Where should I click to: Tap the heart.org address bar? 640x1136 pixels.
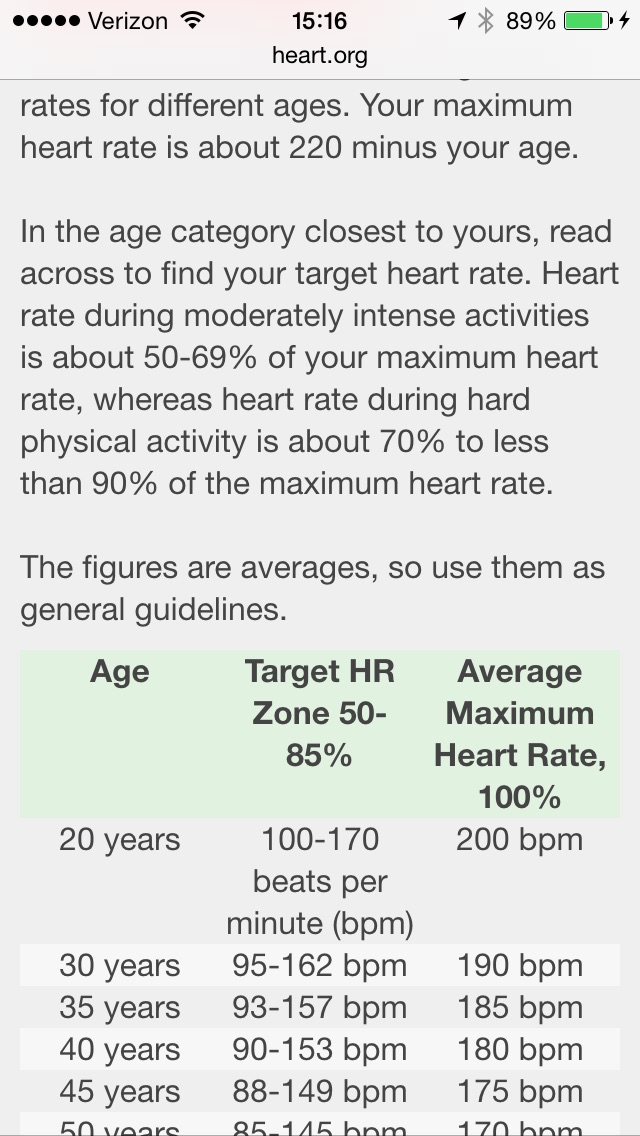tap(320, 56)
